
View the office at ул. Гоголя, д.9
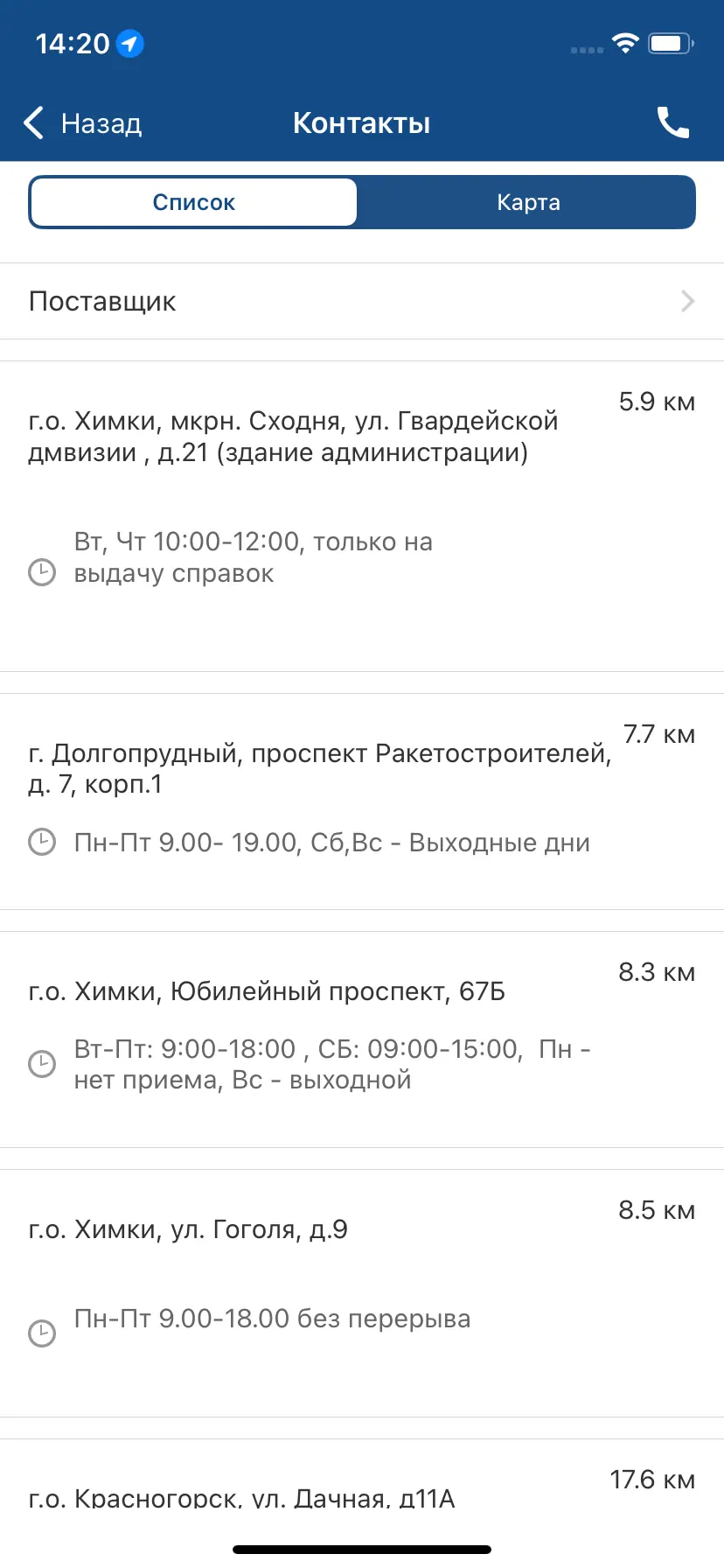point(362,1292)
